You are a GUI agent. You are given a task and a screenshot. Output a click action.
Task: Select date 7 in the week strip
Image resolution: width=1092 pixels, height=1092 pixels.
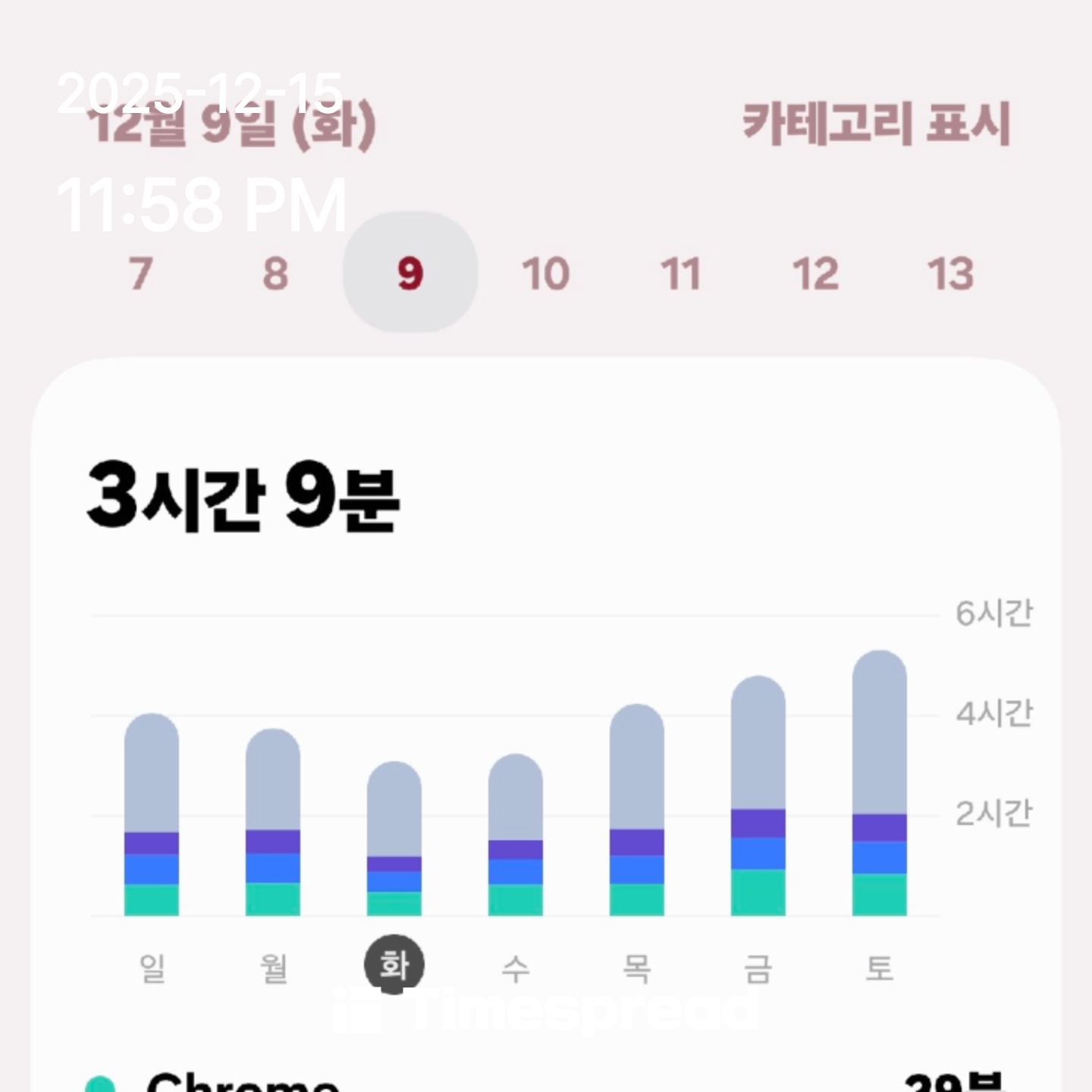pos(140,273)
